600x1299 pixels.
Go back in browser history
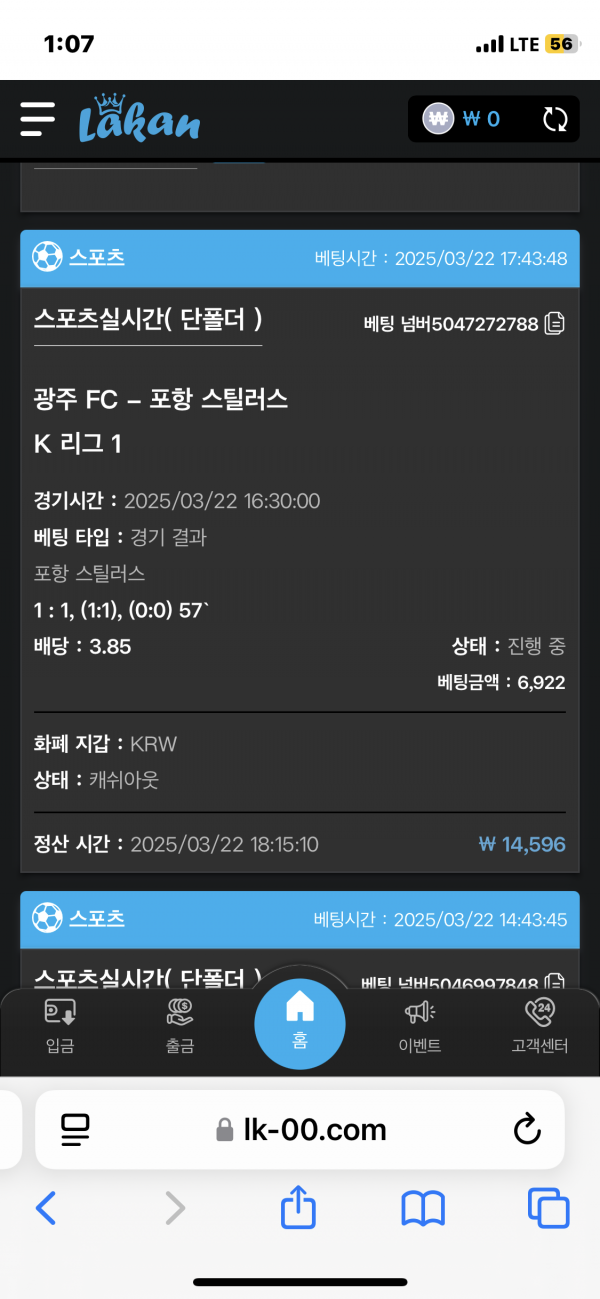click(x=46, y=1209)
